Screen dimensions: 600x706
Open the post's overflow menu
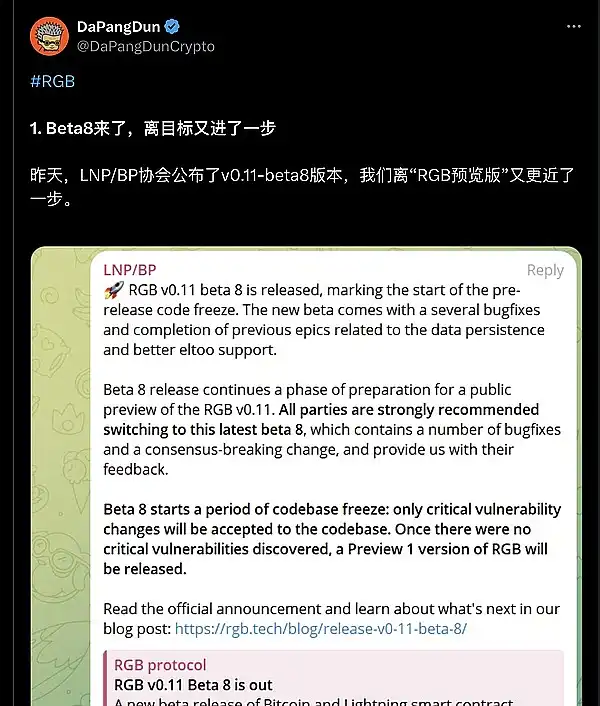click(x=573, y=27)
